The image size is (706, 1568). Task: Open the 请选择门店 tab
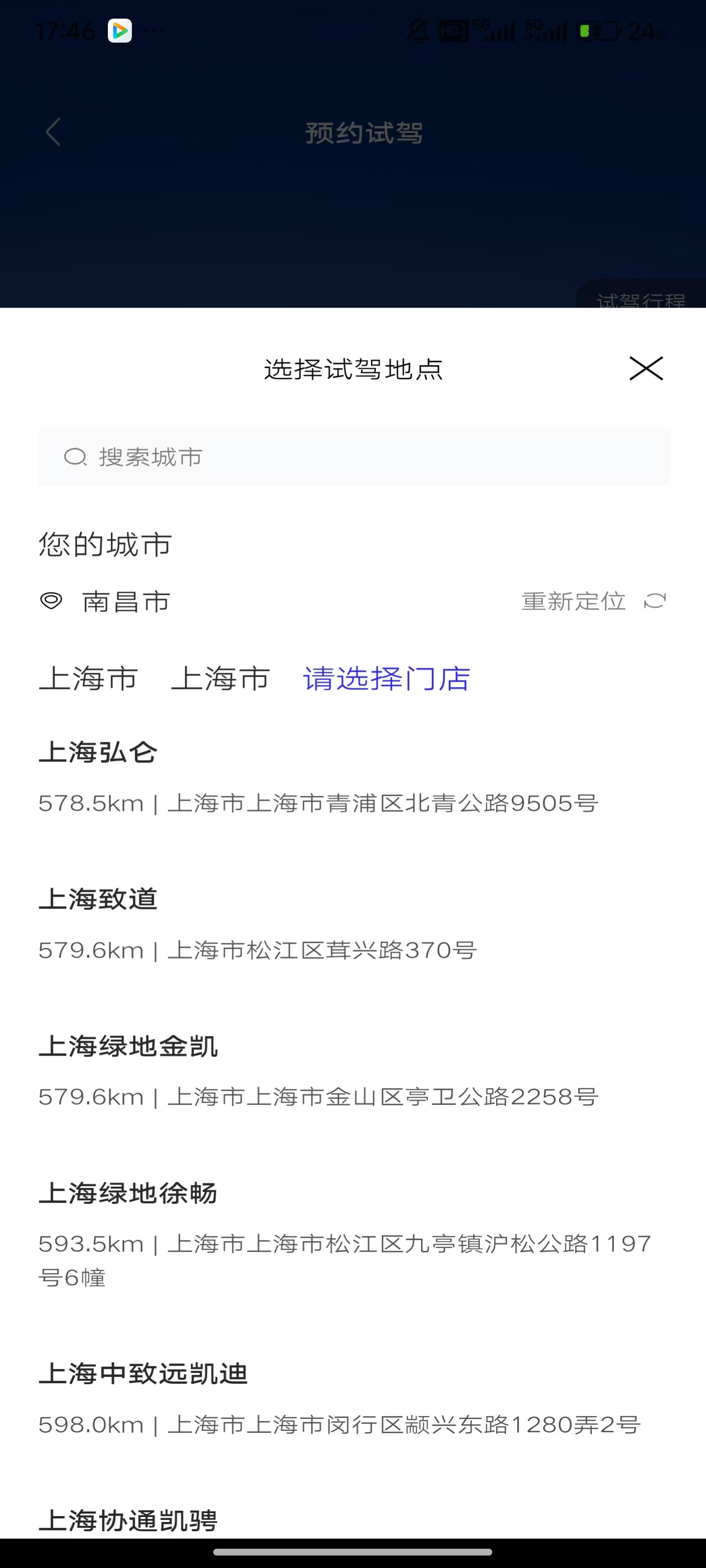[386, 678]
